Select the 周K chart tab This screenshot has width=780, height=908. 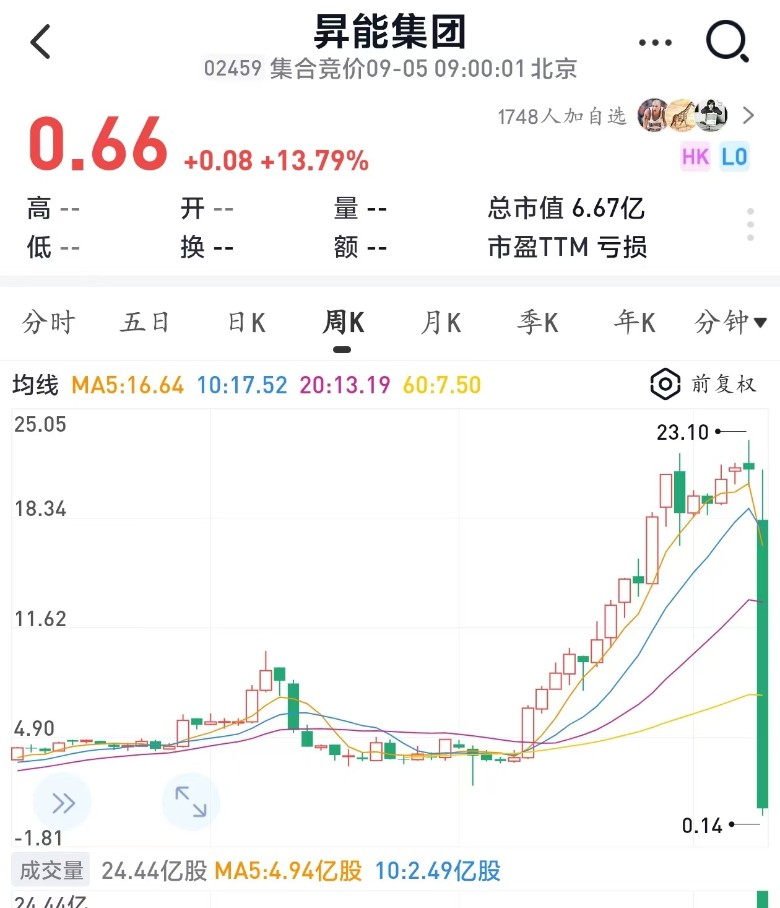tap(343, 322)
